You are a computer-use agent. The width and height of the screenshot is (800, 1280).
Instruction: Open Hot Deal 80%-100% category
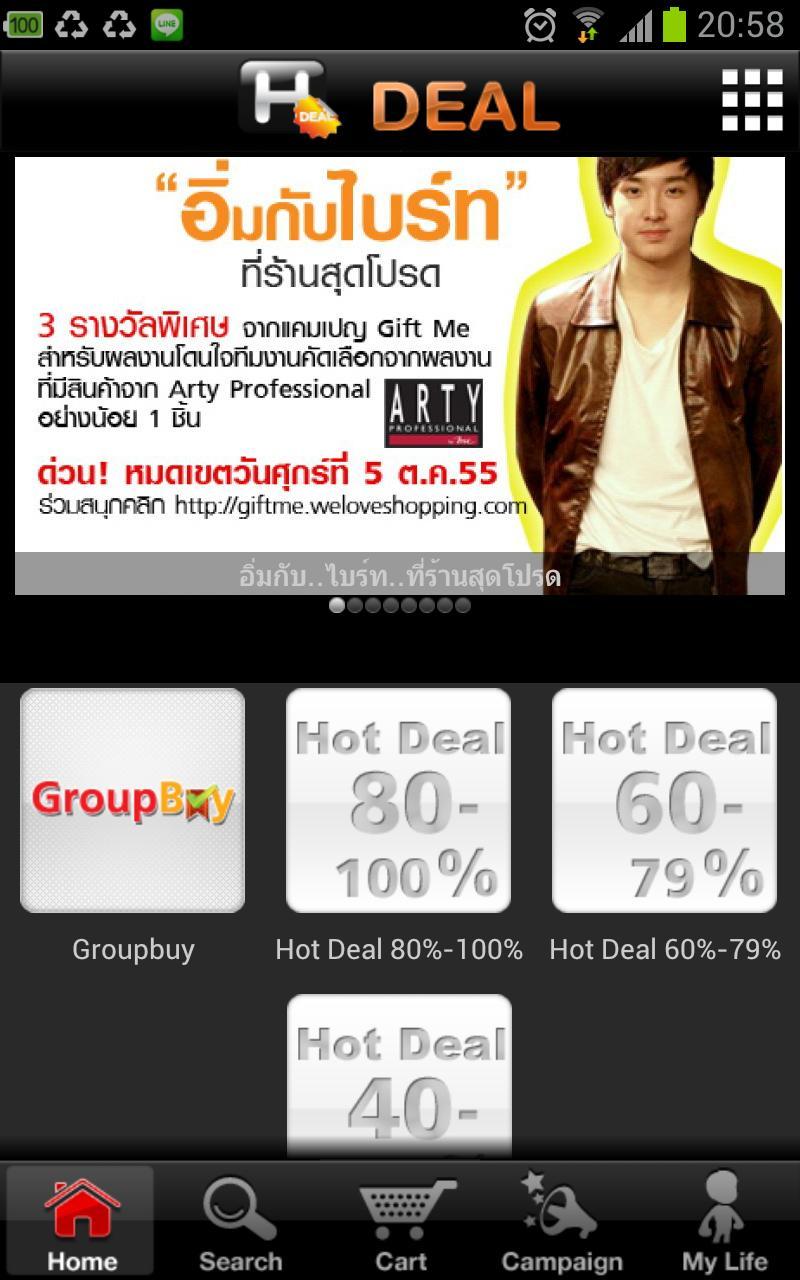point(399,800)
